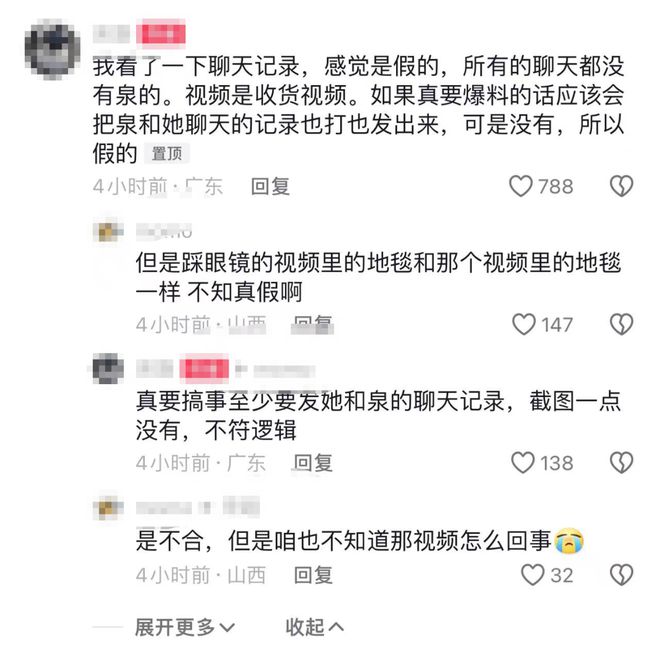Like the reply with 32 likes
The image size is (660, 645).
coord(533,574)
